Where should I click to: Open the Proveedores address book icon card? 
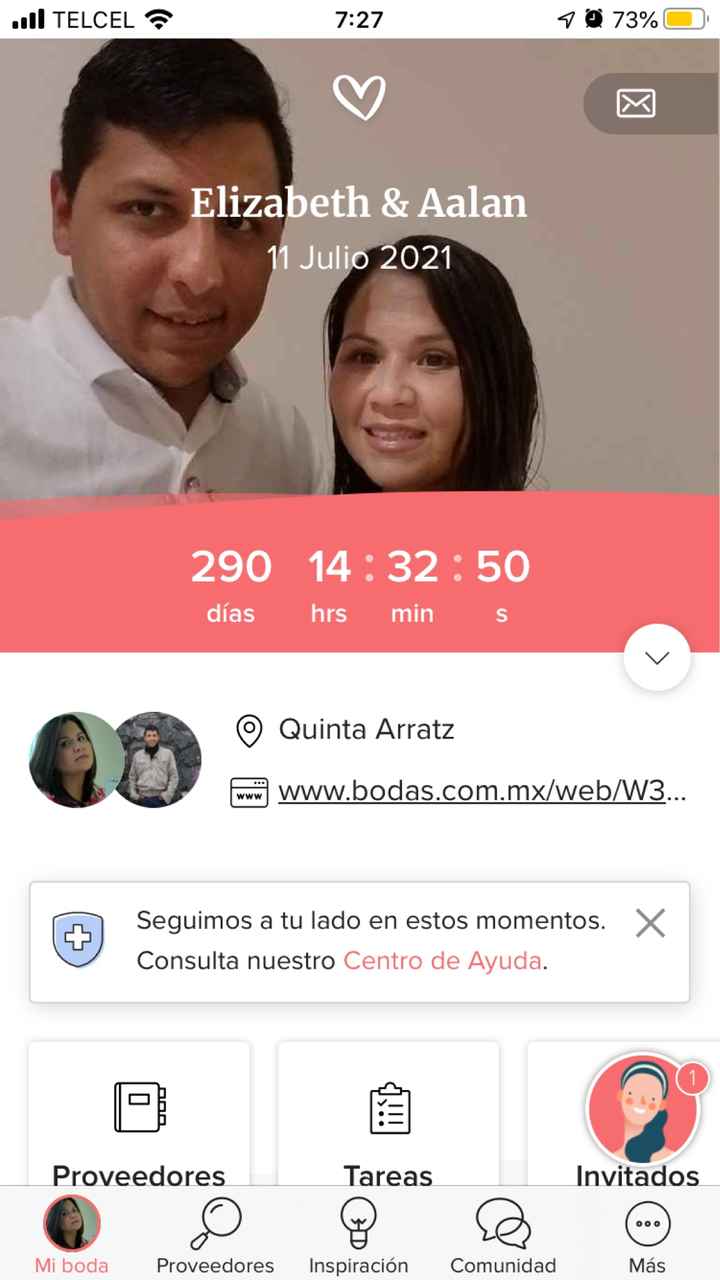tap(138, 1104)
